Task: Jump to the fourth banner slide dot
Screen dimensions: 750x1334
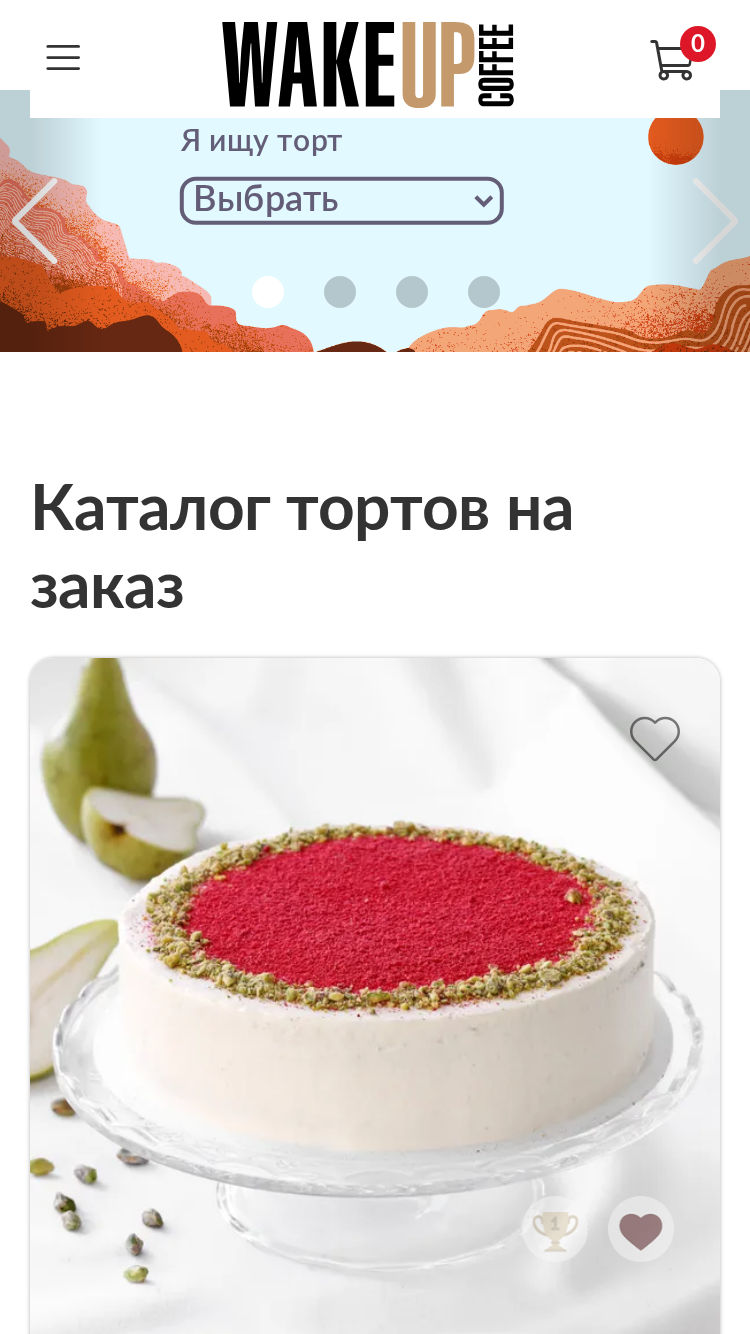Action: point(484,292)
